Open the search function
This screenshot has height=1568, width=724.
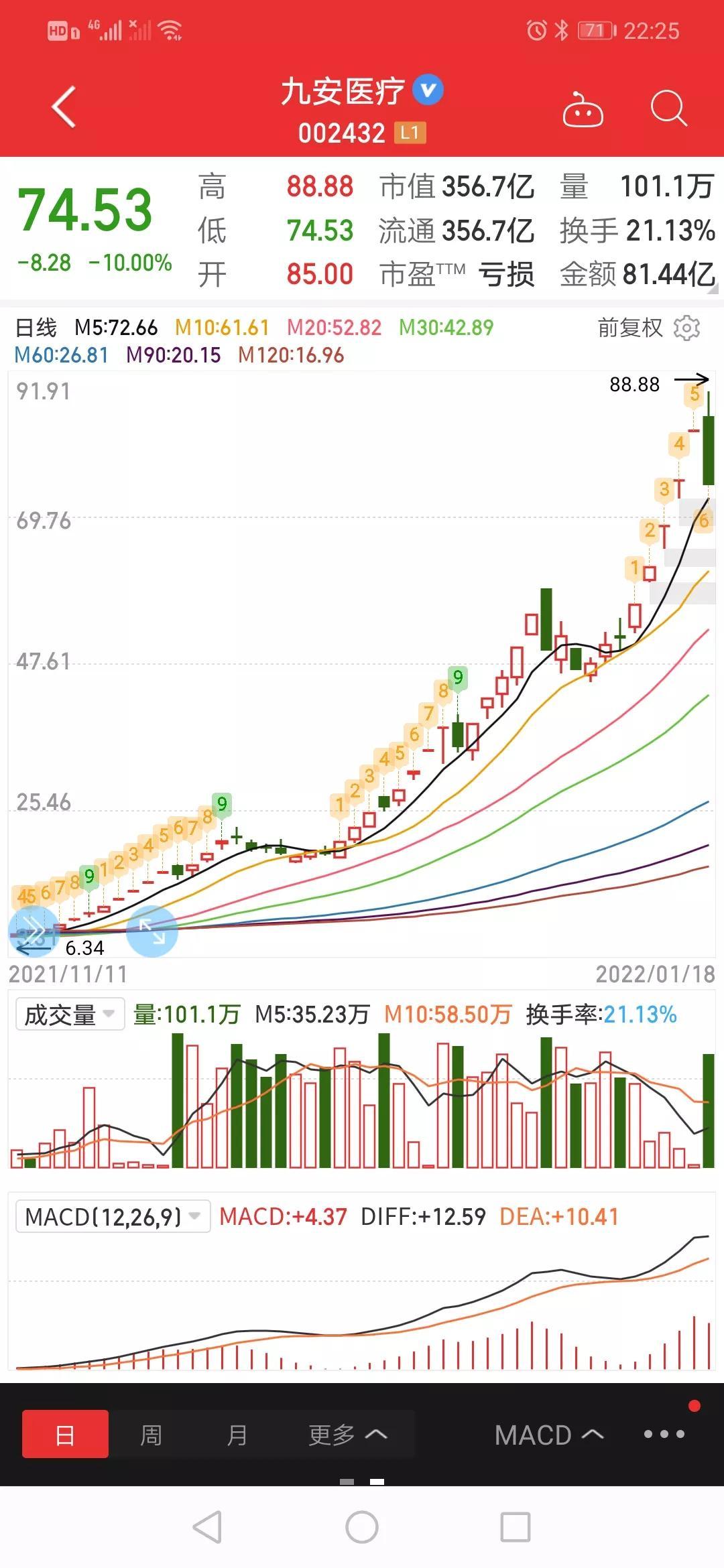tap(668, 109)
